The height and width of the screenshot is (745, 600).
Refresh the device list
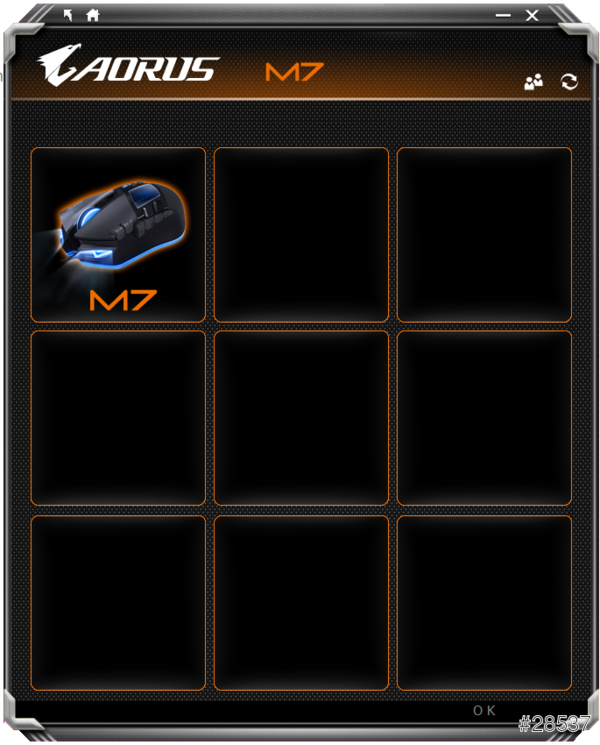click(569, 82)
